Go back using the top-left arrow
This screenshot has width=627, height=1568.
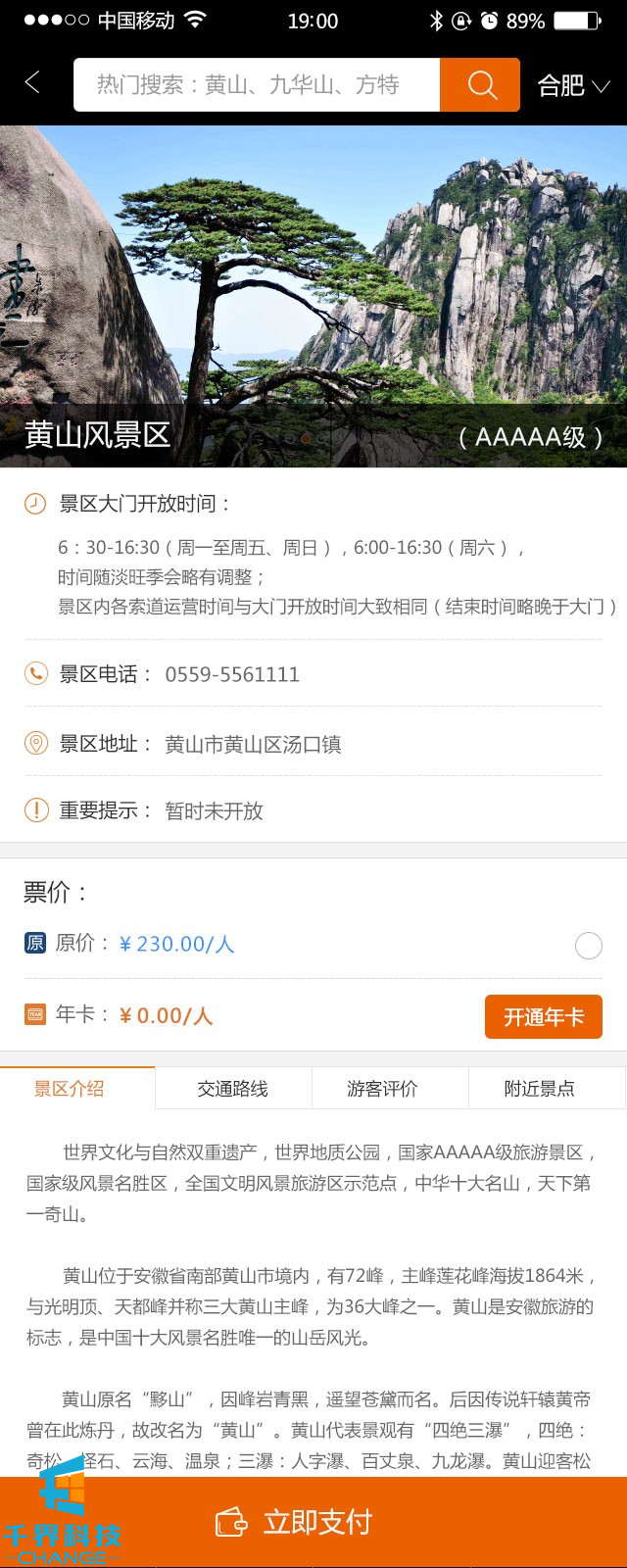click(x=32, y=83)
